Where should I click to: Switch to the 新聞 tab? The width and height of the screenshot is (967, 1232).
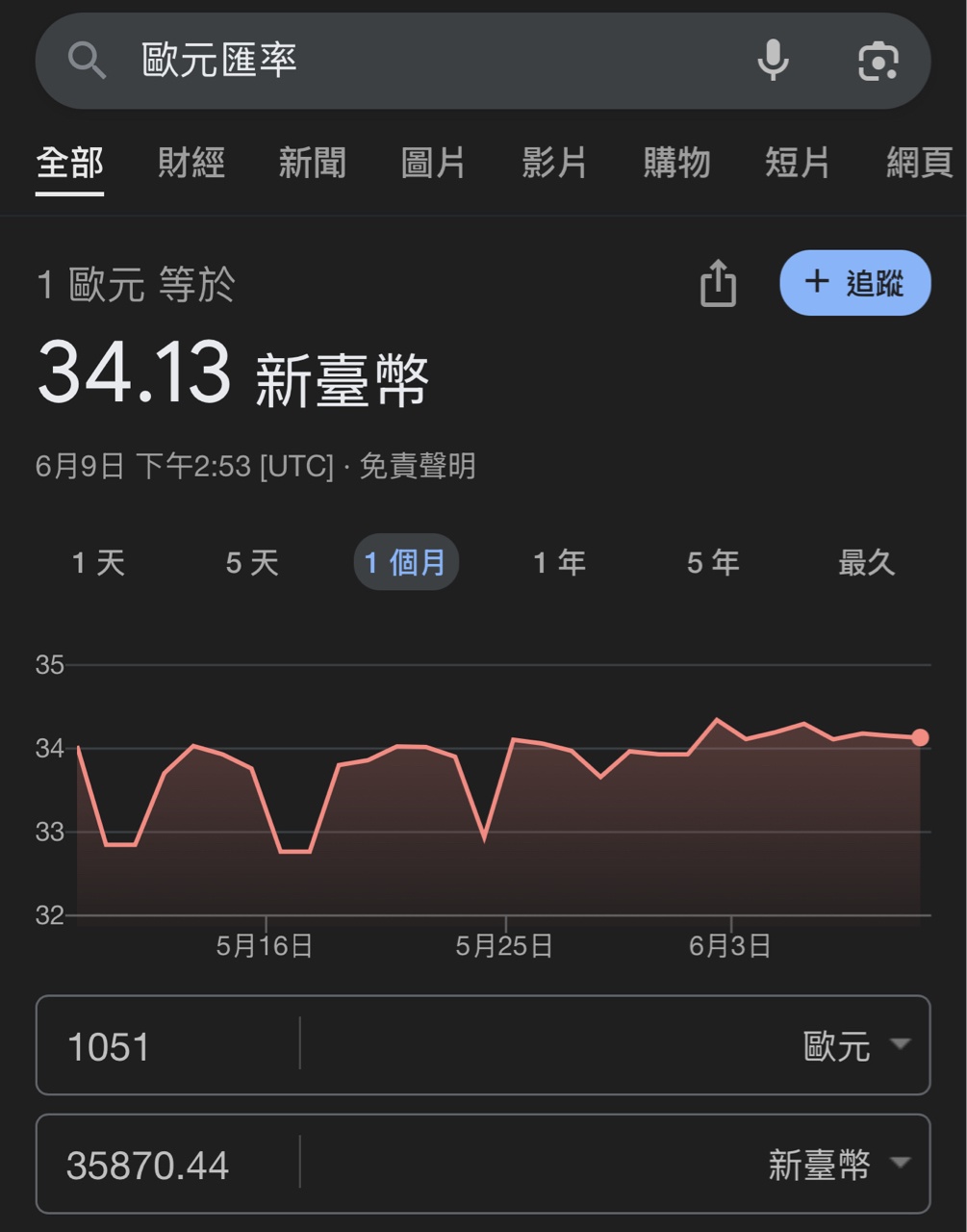312,164
